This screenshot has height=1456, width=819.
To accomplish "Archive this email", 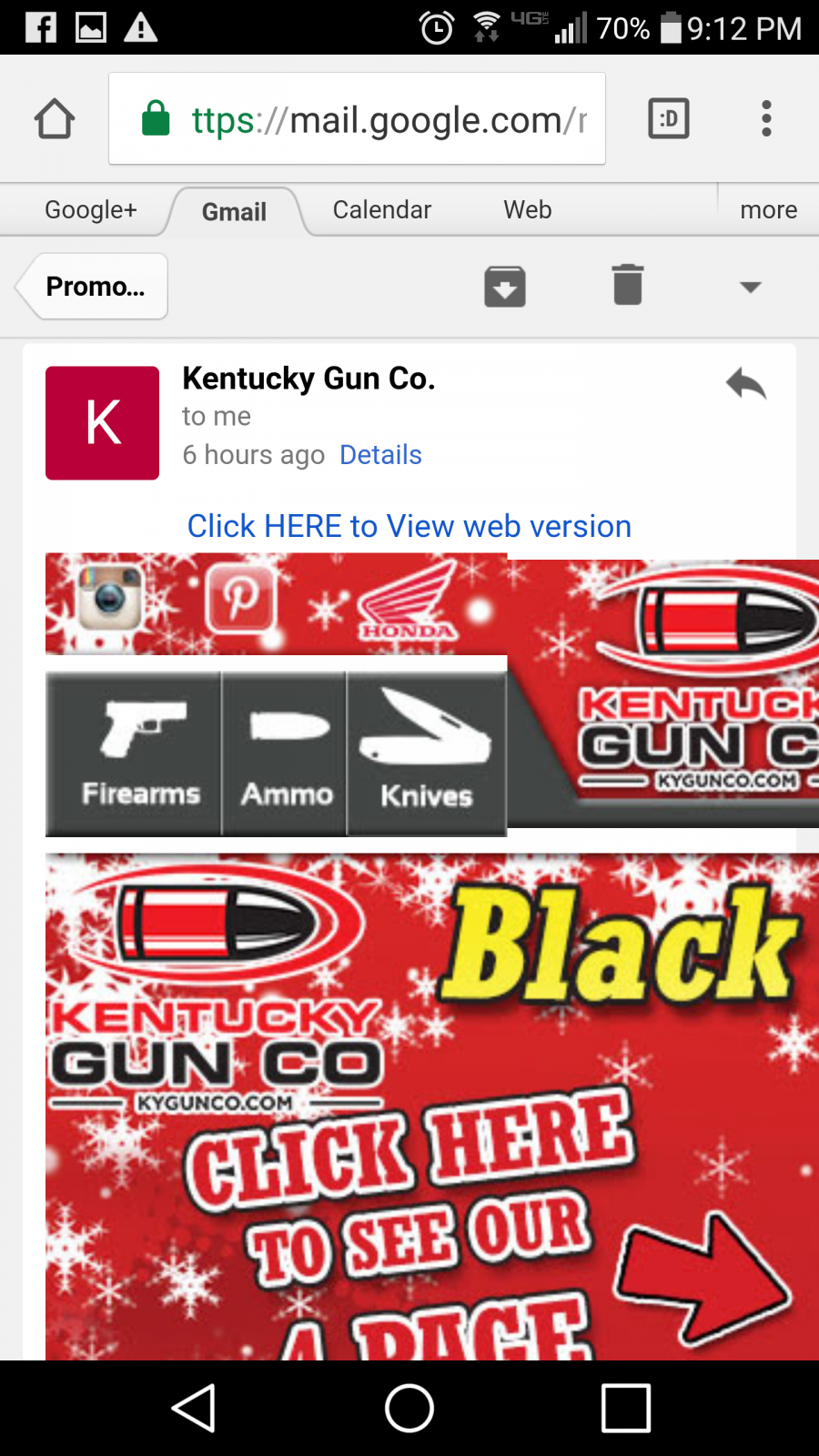I will [505, 287].
